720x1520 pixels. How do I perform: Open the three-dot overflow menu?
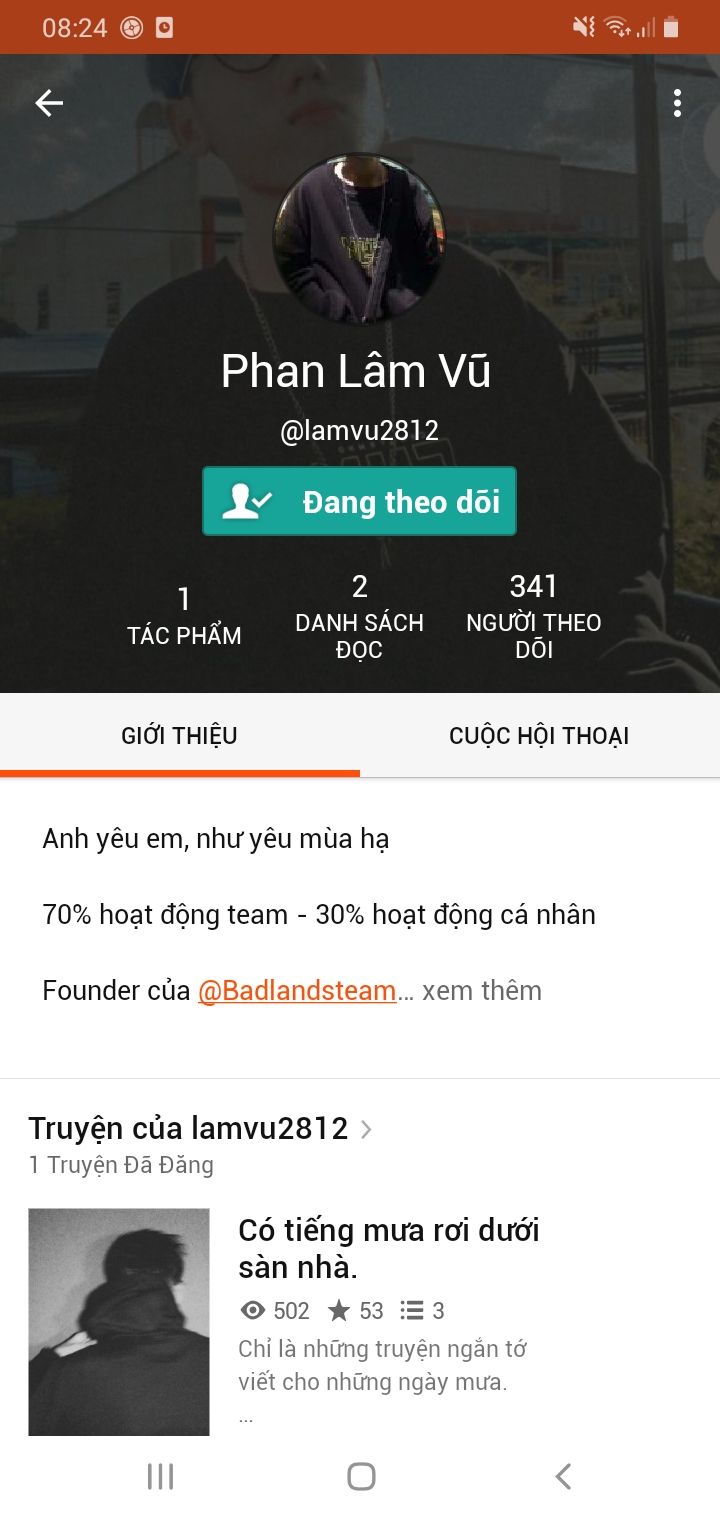click(x=677, y=103)
